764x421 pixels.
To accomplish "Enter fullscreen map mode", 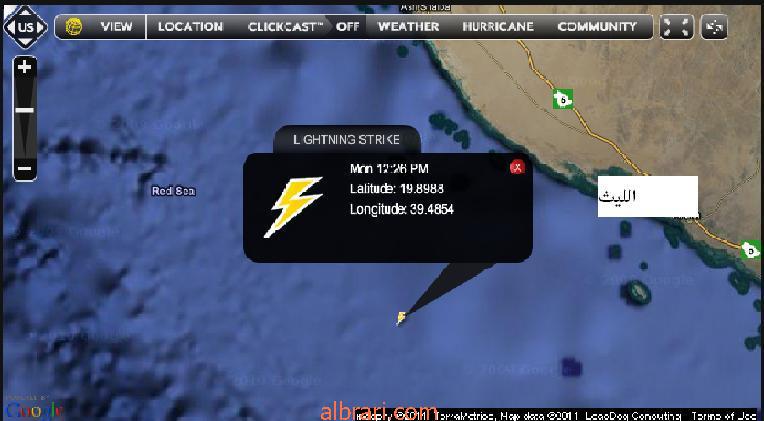I will click(x=677, y=27).
